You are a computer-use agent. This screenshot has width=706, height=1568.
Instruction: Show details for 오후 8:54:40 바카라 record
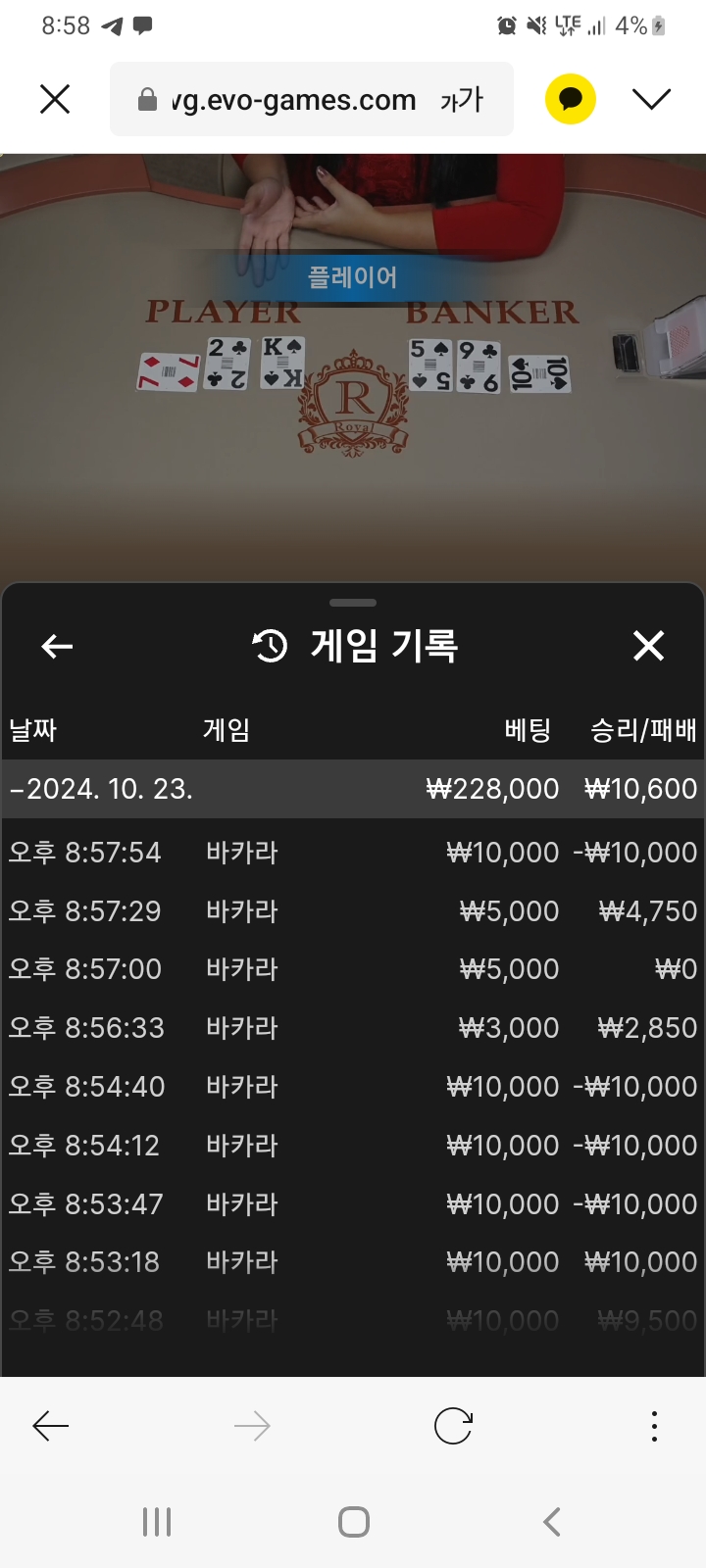coord(353,1087)
